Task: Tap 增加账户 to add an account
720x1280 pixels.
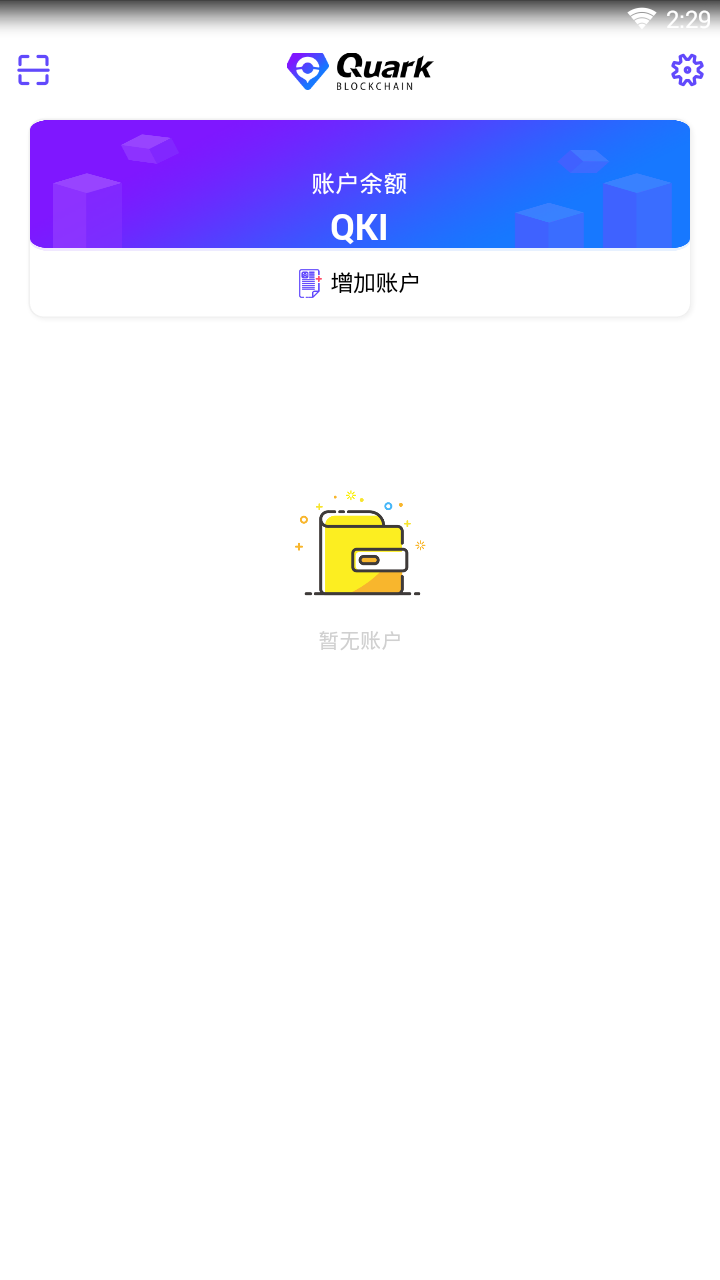Action: [x=360, y=283]
